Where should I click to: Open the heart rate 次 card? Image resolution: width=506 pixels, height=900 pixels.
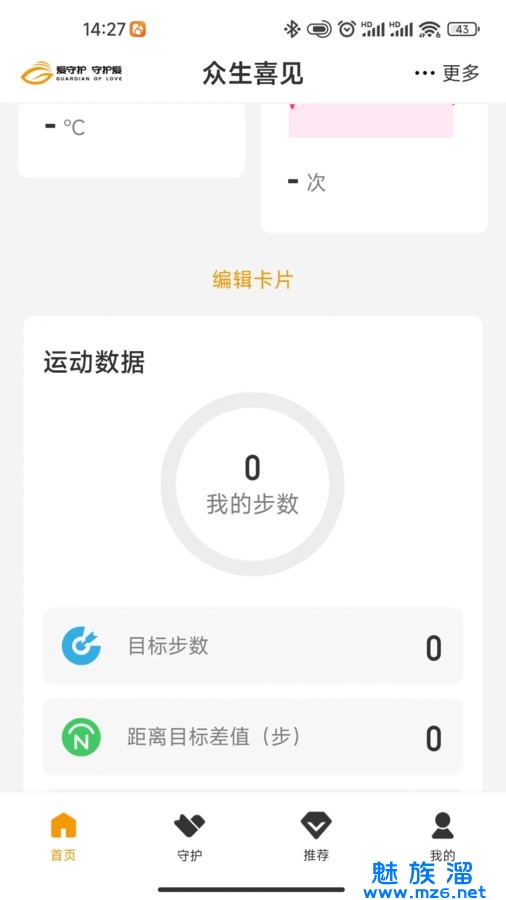[374, 168]
